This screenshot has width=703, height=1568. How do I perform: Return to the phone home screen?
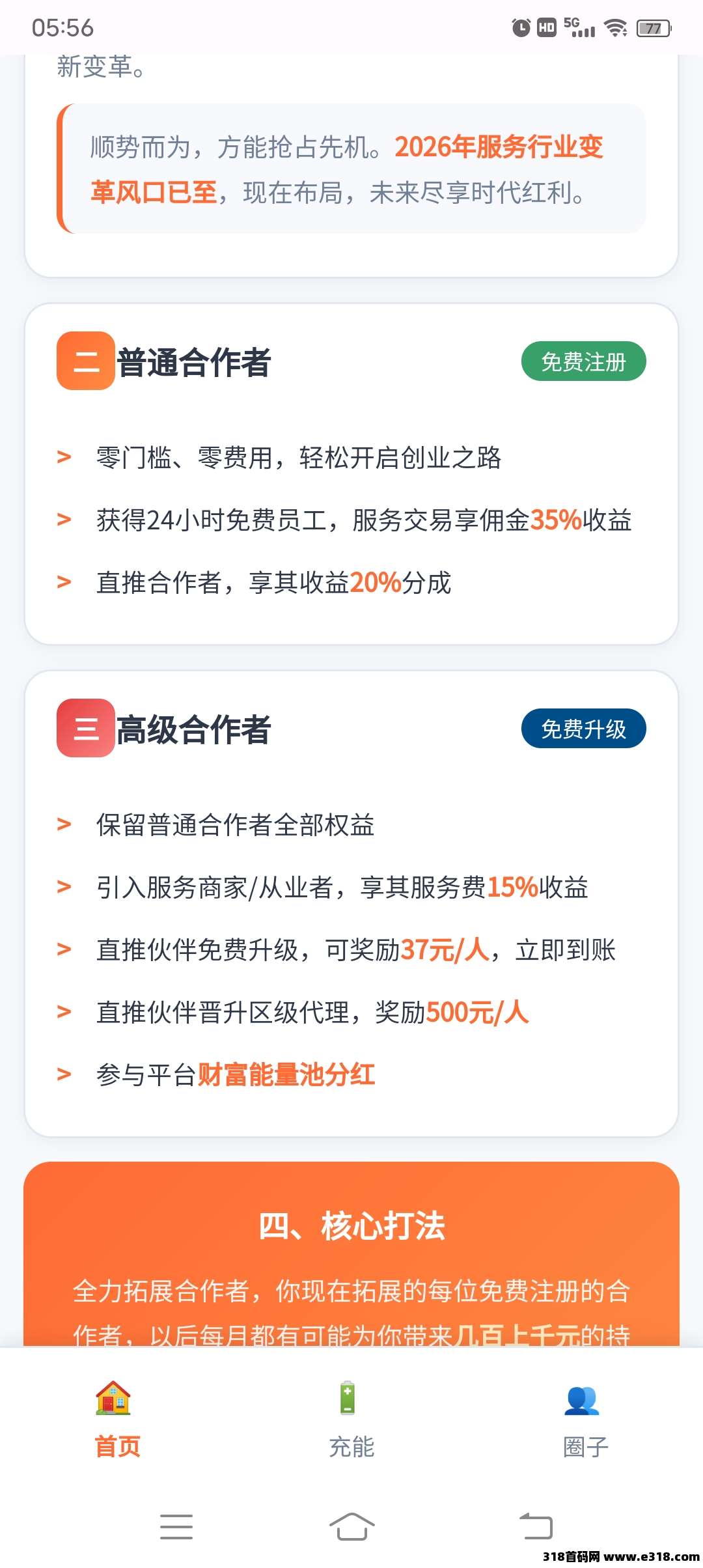pos(351,1526)
